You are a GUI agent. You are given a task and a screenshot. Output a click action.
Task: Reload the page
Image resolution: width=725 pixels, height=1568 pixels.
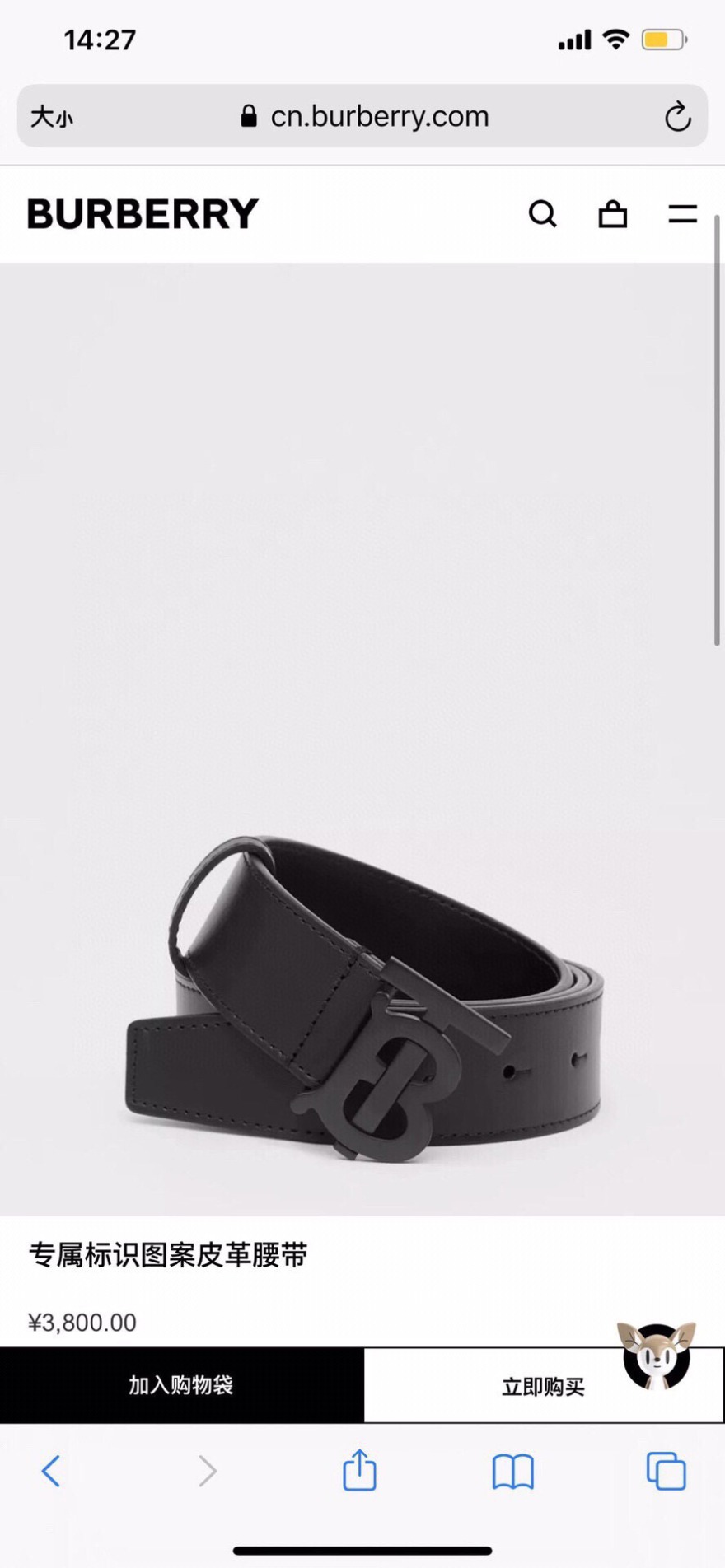[x=677, y=117]
